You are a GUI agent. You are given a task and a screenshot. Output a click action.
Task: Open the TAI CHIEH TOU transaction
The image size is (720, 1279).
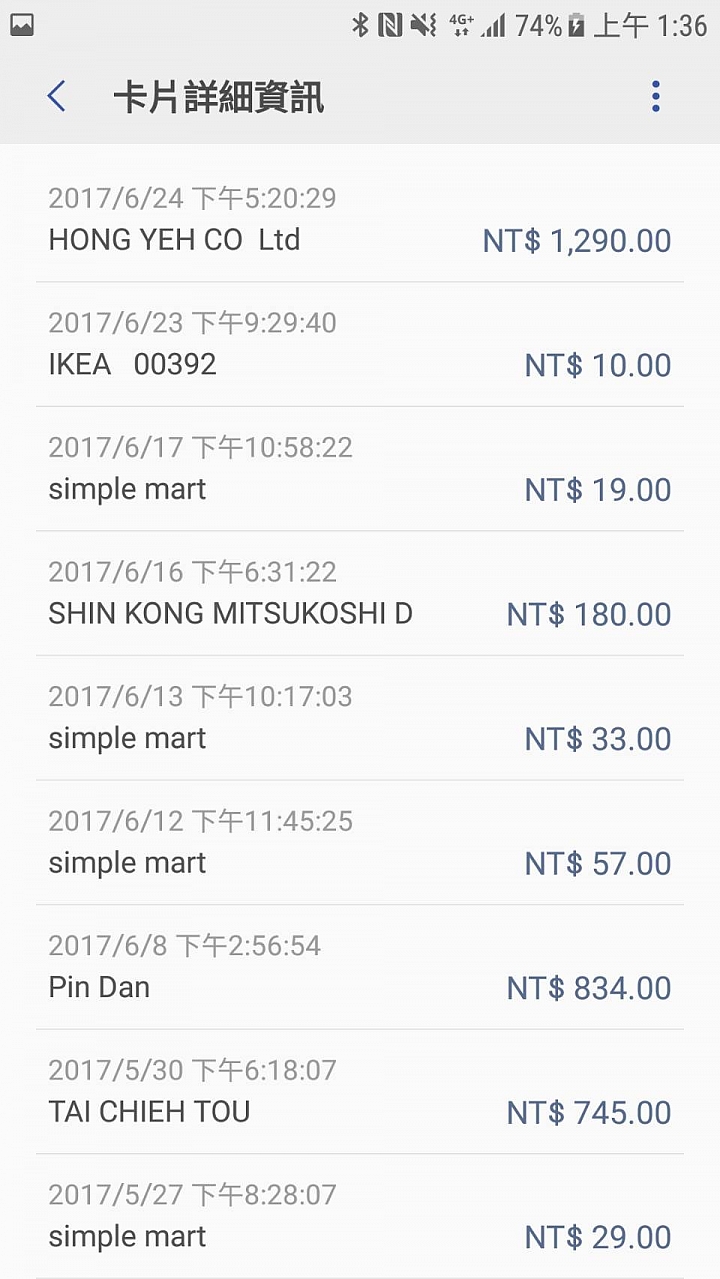tap(360, 1092)
